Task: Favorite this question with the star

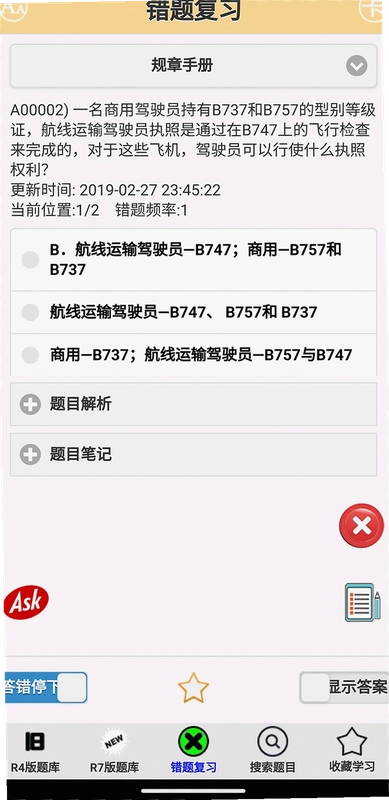Action: click(x=193, y=688)
